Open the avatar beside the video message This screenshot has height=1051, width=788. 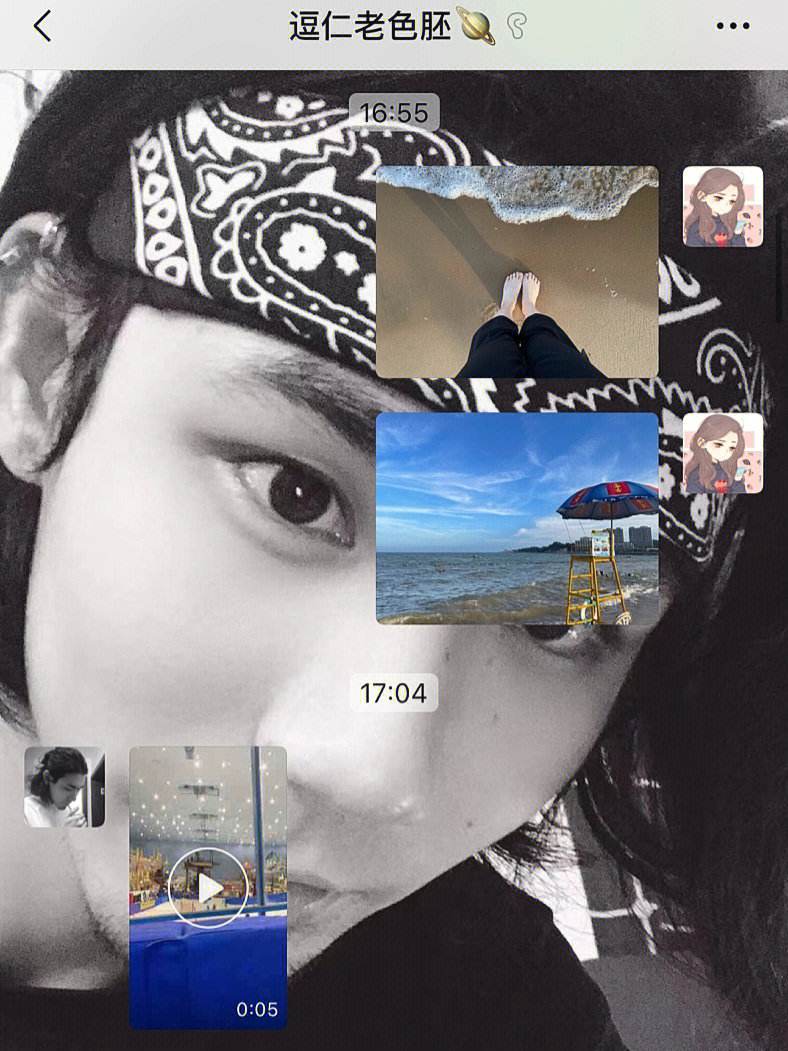pyautogui.click(x=65, y=787)
